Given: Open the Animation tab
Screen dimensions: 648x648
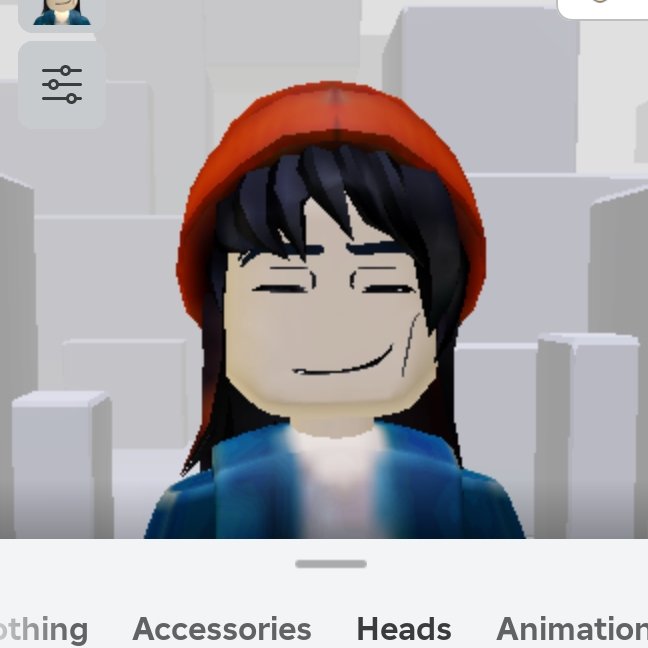Looking at the screenshot, I should pos(572,629).
